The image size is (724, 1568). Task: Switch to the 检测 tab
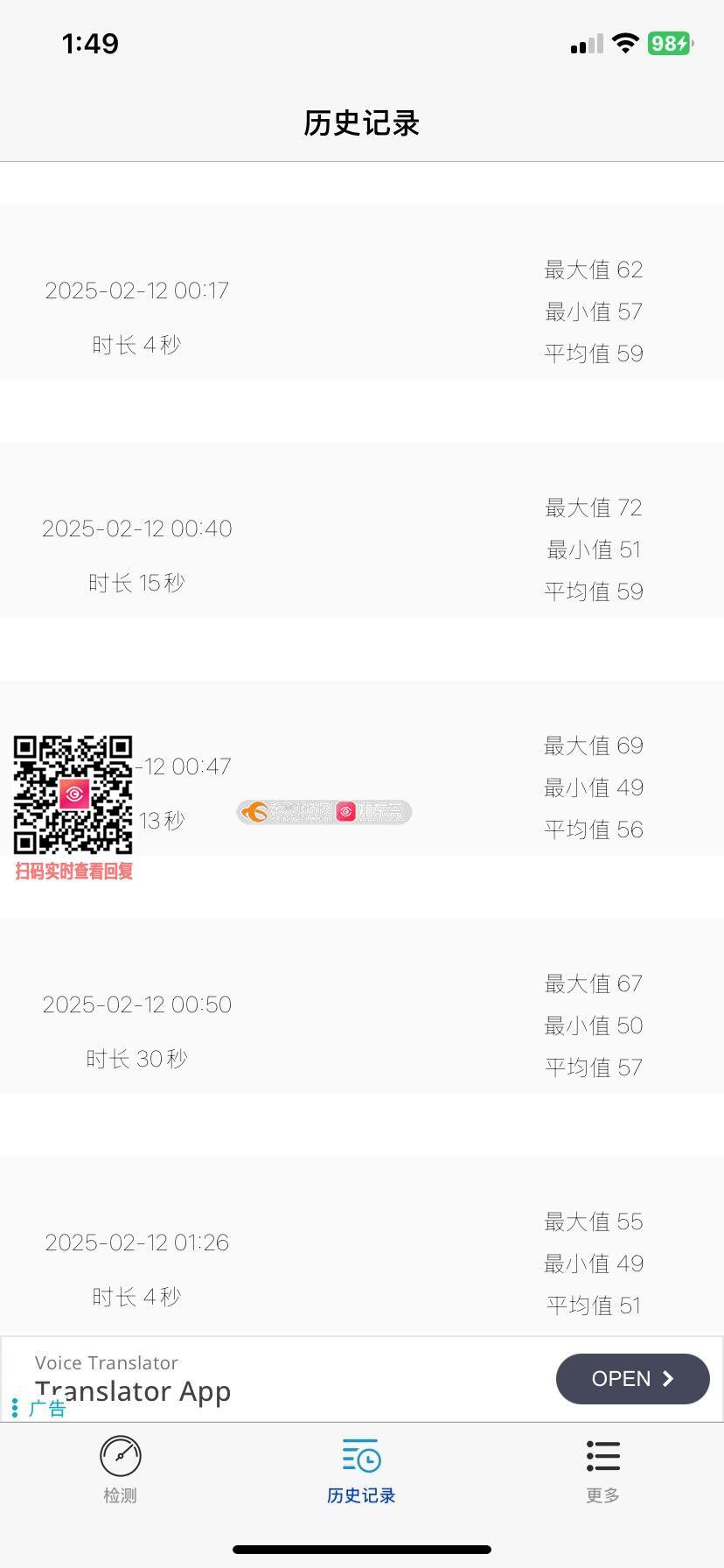tap(120, 1470)
